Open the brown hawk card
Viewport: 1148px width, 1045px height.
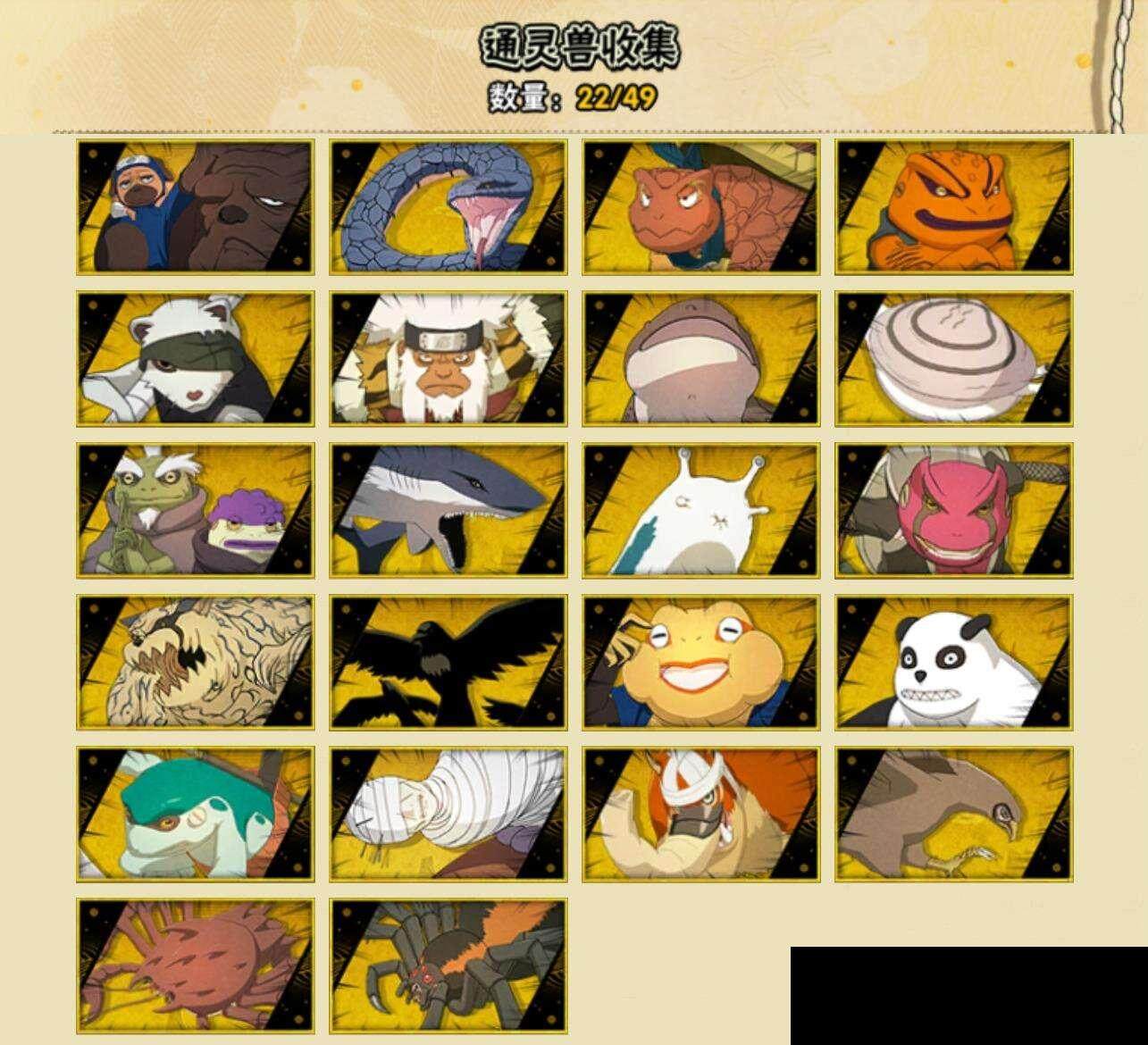(x=954, y=814)
